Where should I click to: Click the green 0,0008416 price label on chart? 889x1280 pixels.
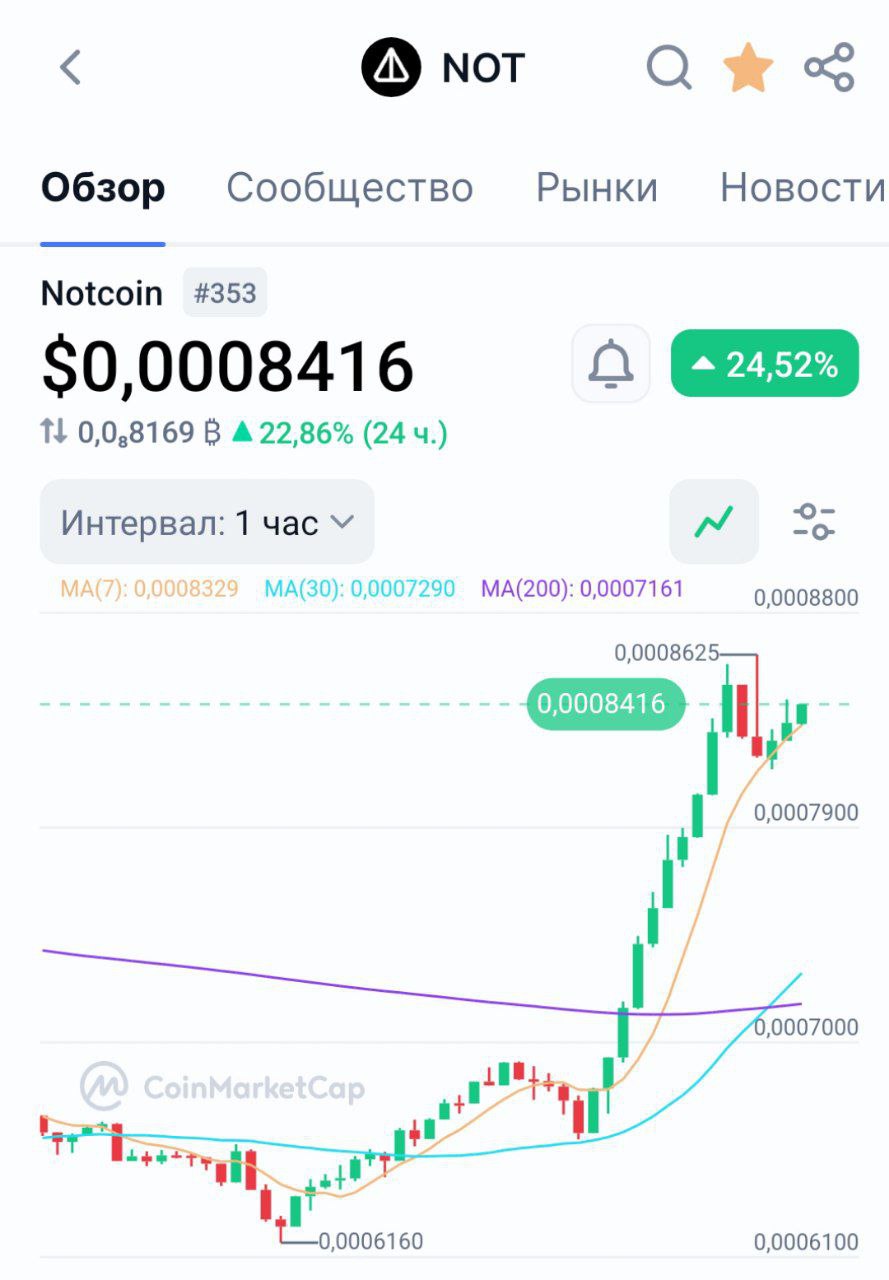tap(604, 705)
